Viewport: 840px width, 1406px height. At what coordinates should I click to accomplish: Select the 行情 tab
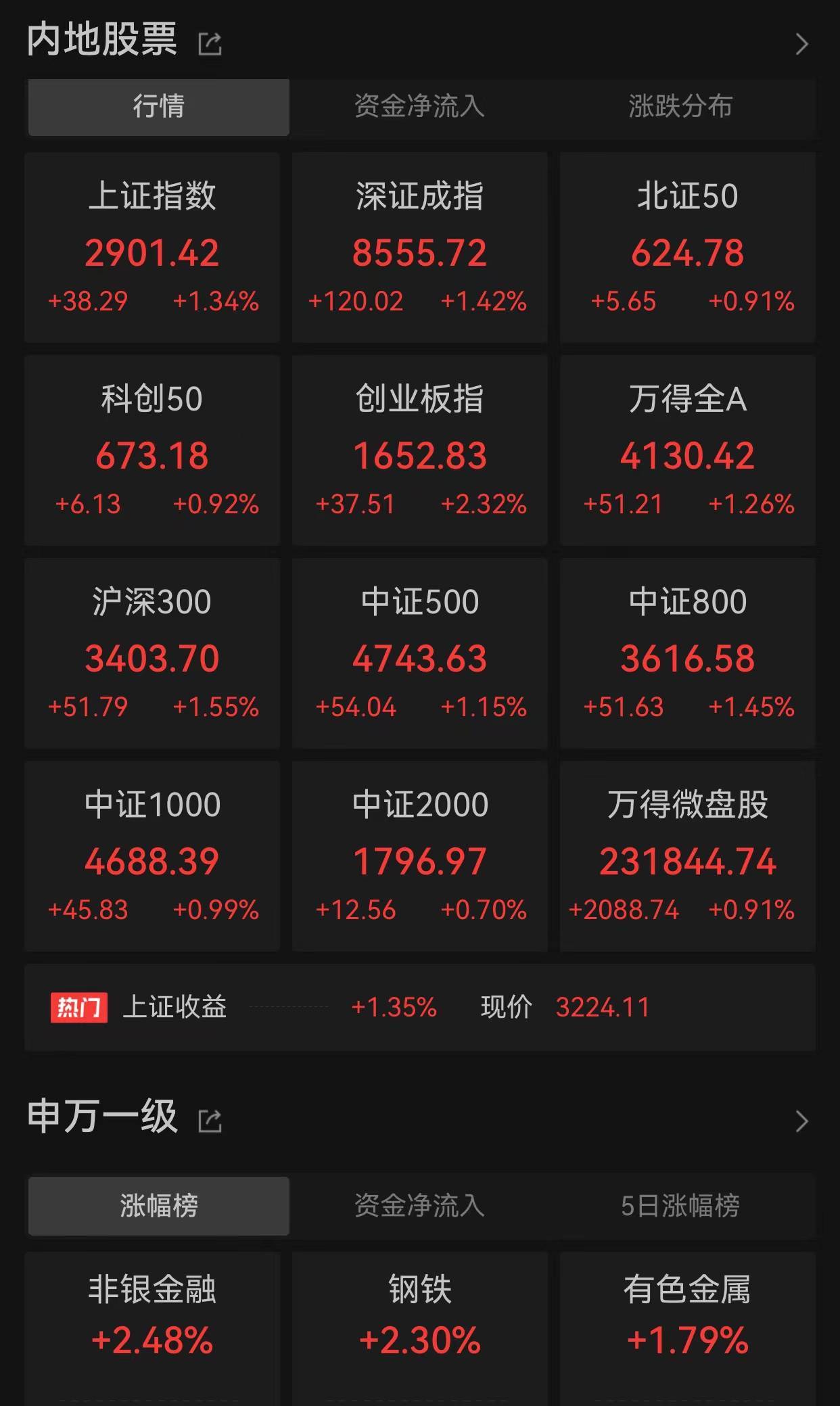(158, 106)
